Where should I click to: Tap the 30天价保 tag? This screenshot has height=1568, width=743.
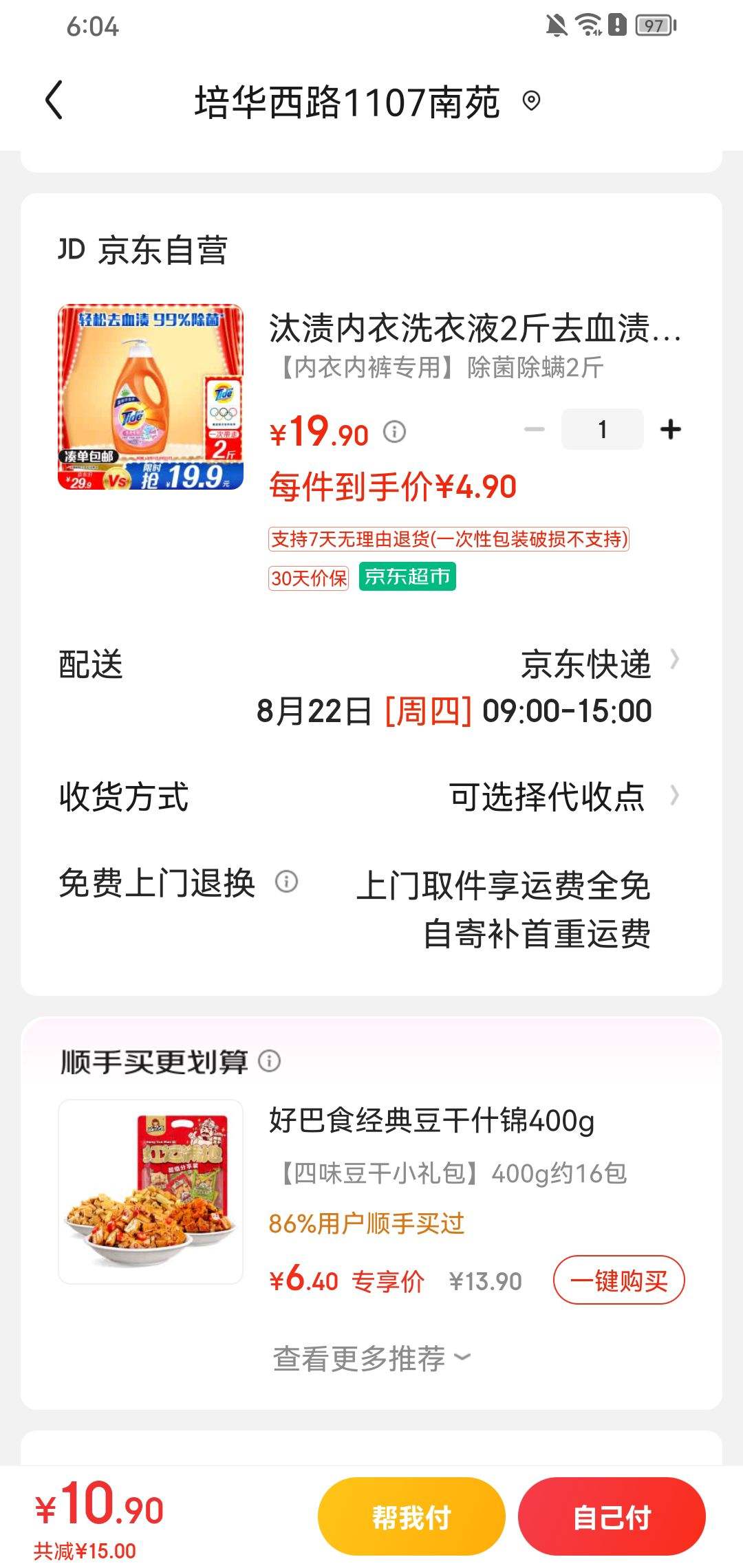tap(308, 578)
